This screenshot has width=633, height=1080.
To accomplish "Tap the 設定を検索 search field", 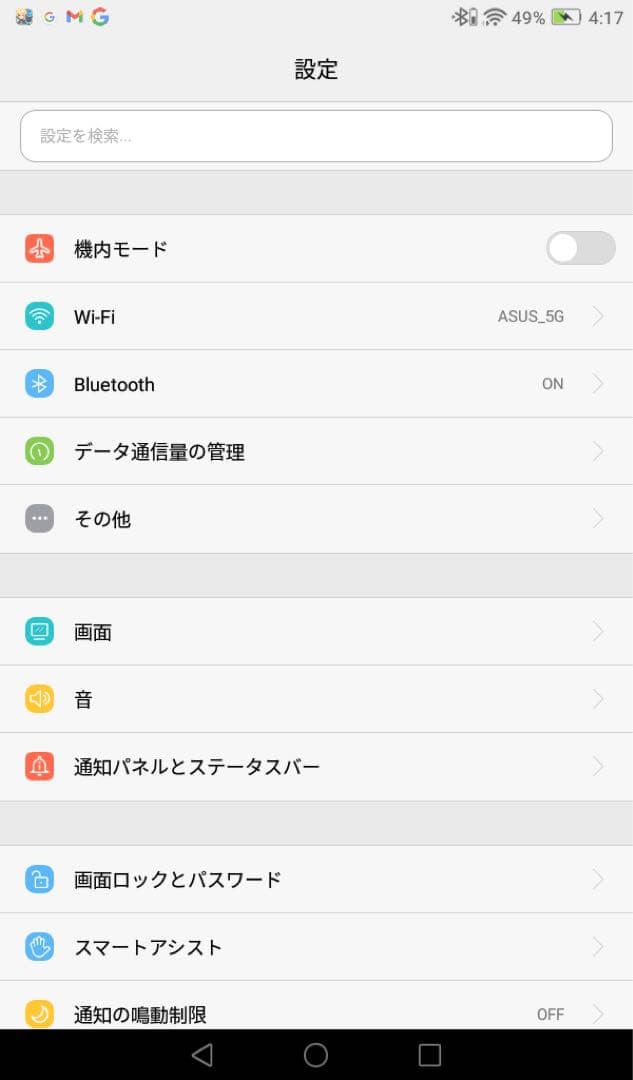I will tap(316, 136).
